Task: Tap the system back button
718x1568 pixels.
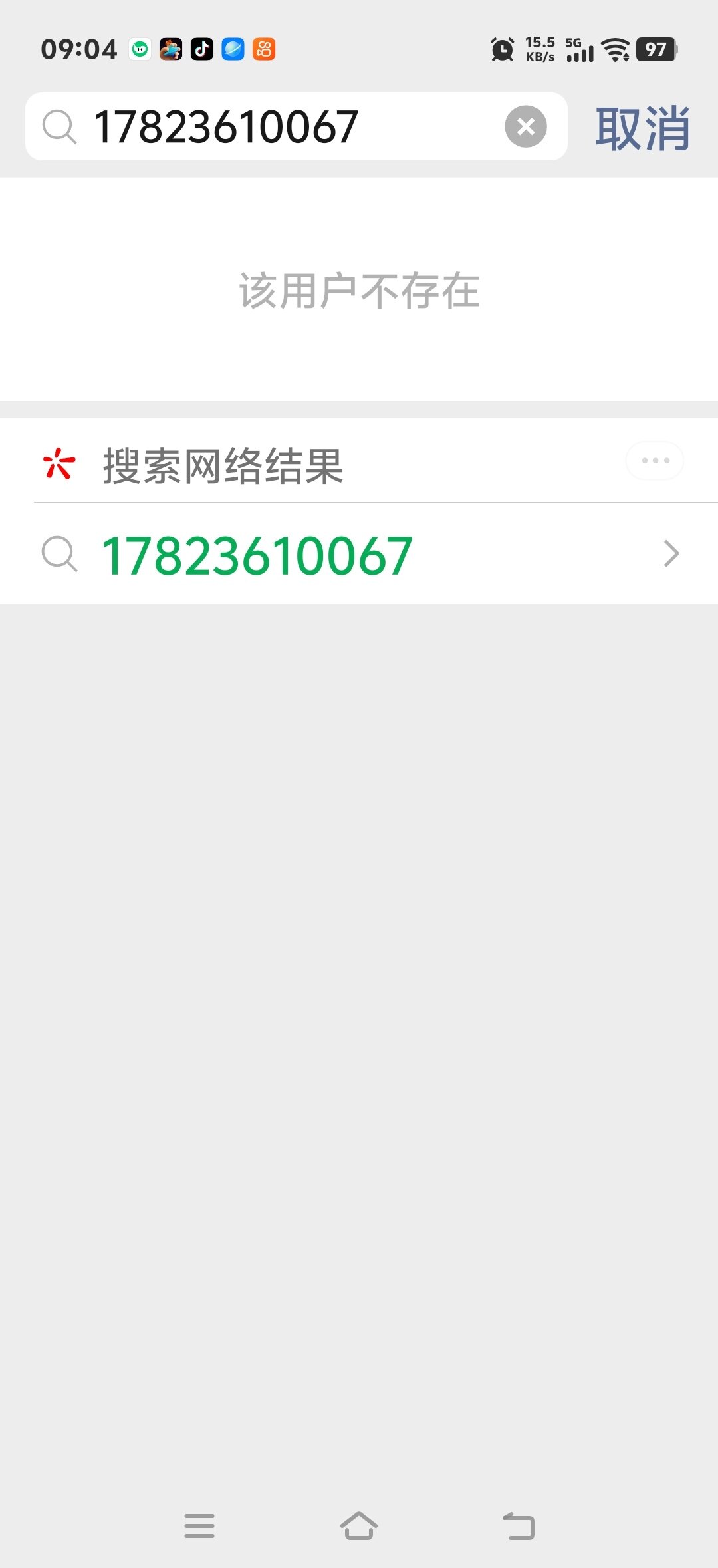Action: (x=519, y=1525)
